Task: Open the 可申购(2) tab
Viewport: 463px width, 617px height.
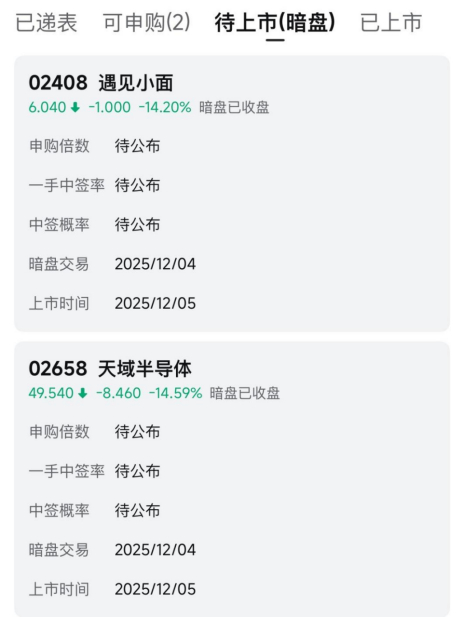Action: tap(146, 22)
